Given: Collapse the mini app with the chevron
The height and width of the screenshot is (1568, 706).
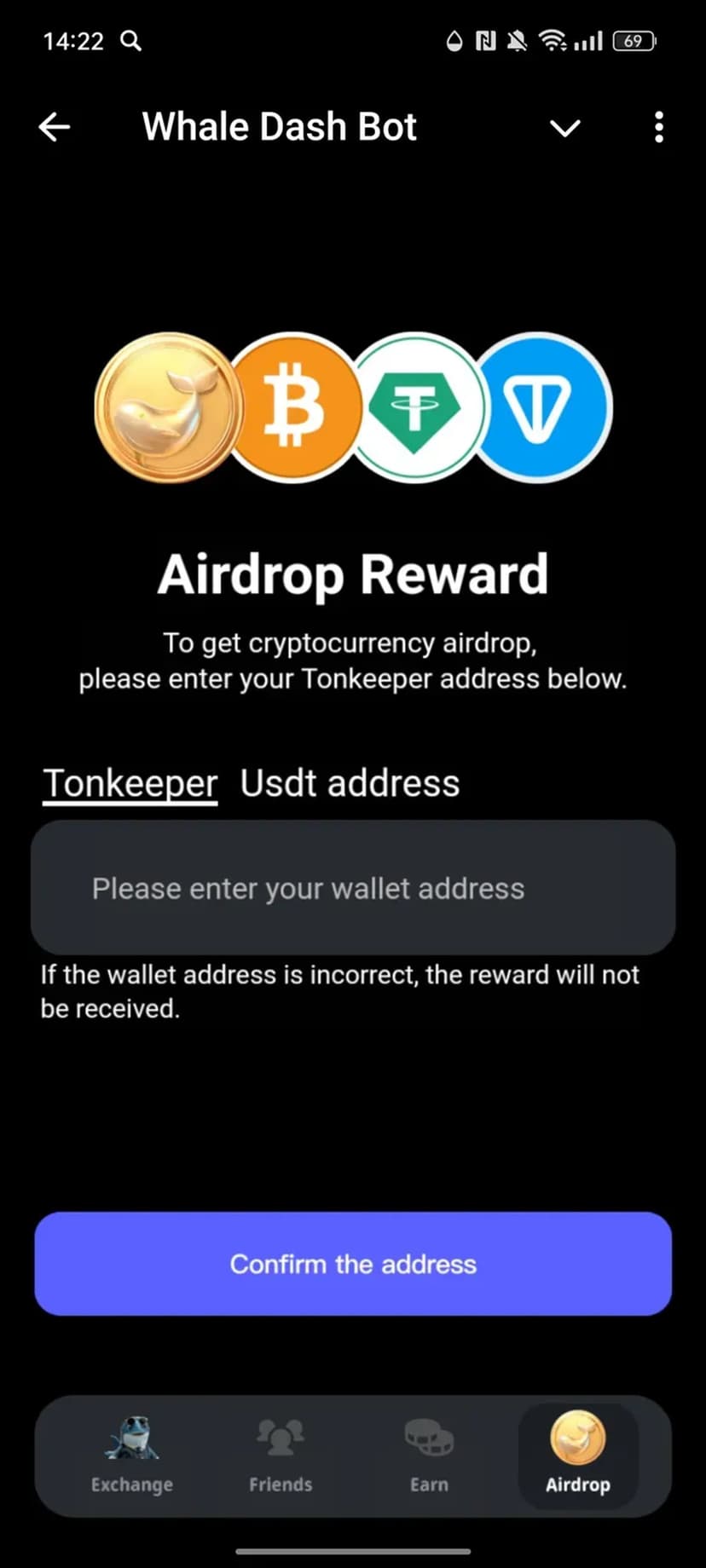Looking at the screenshot, I should tap(564, 129).
